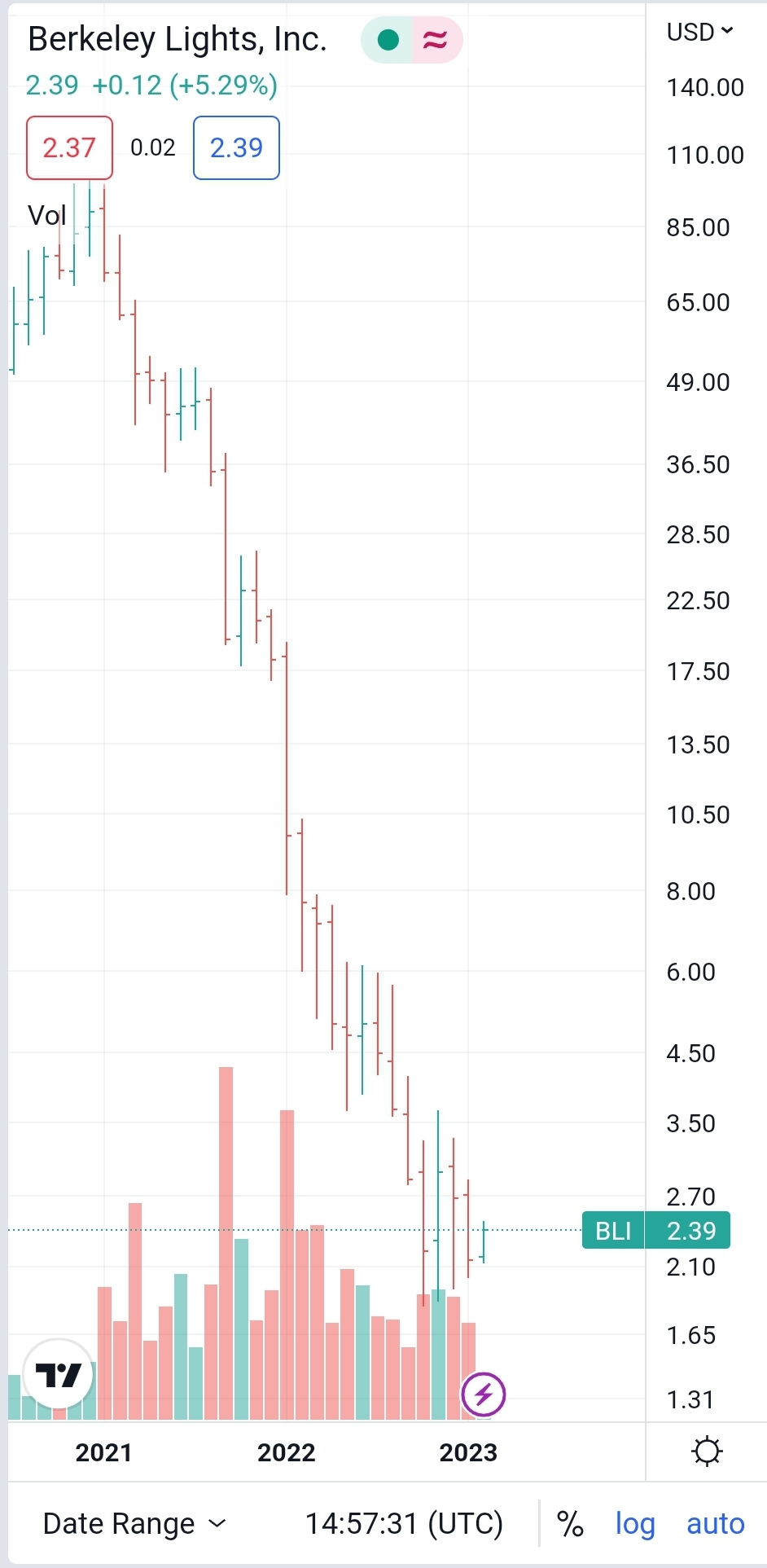Tap the TradingView logo button
Viewport: 767px width, 1568px height.
[x=58, y=1375]
